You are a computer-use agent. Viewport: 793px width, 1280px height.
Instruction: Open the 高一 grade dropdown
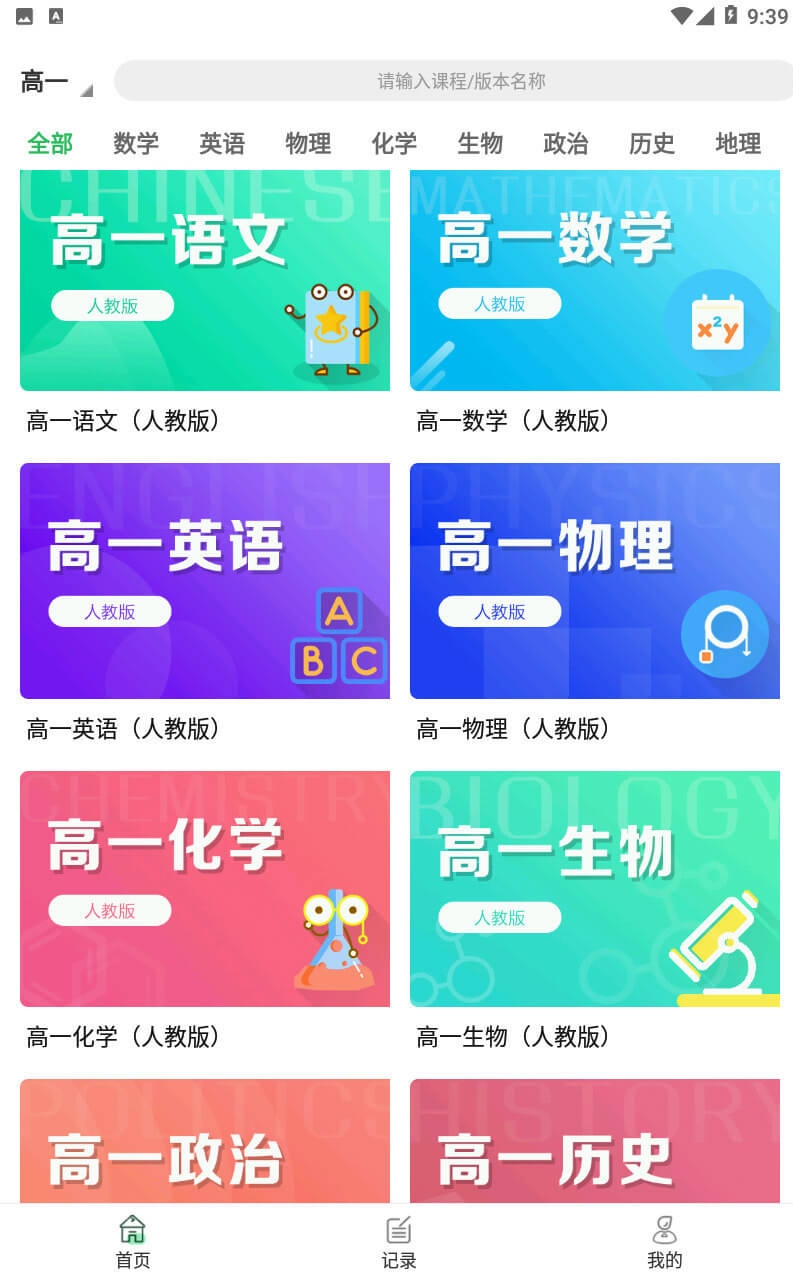coord(57,82)
